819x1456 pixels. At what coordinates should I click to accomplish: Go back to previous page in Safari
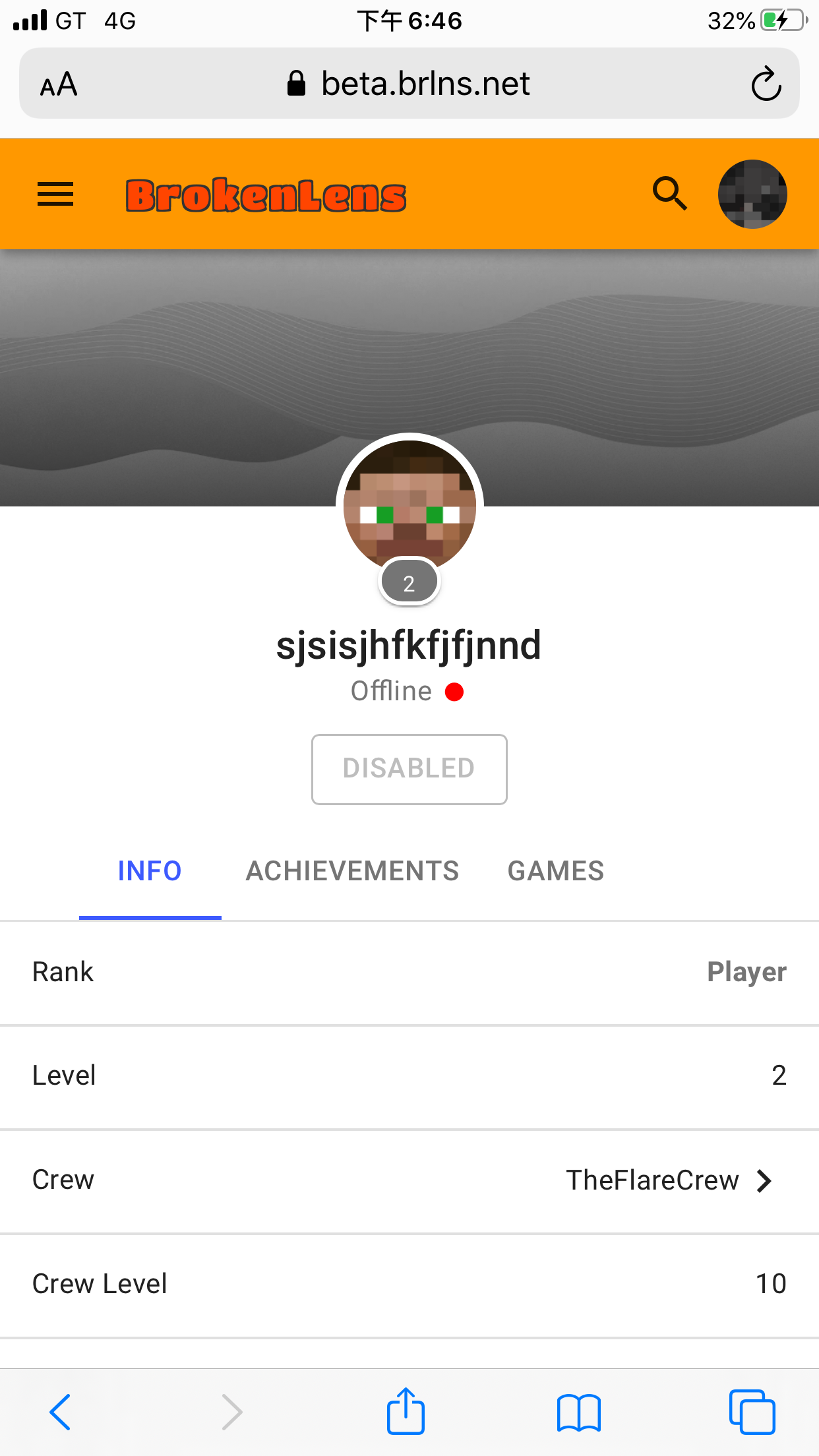coord(60,1412)
